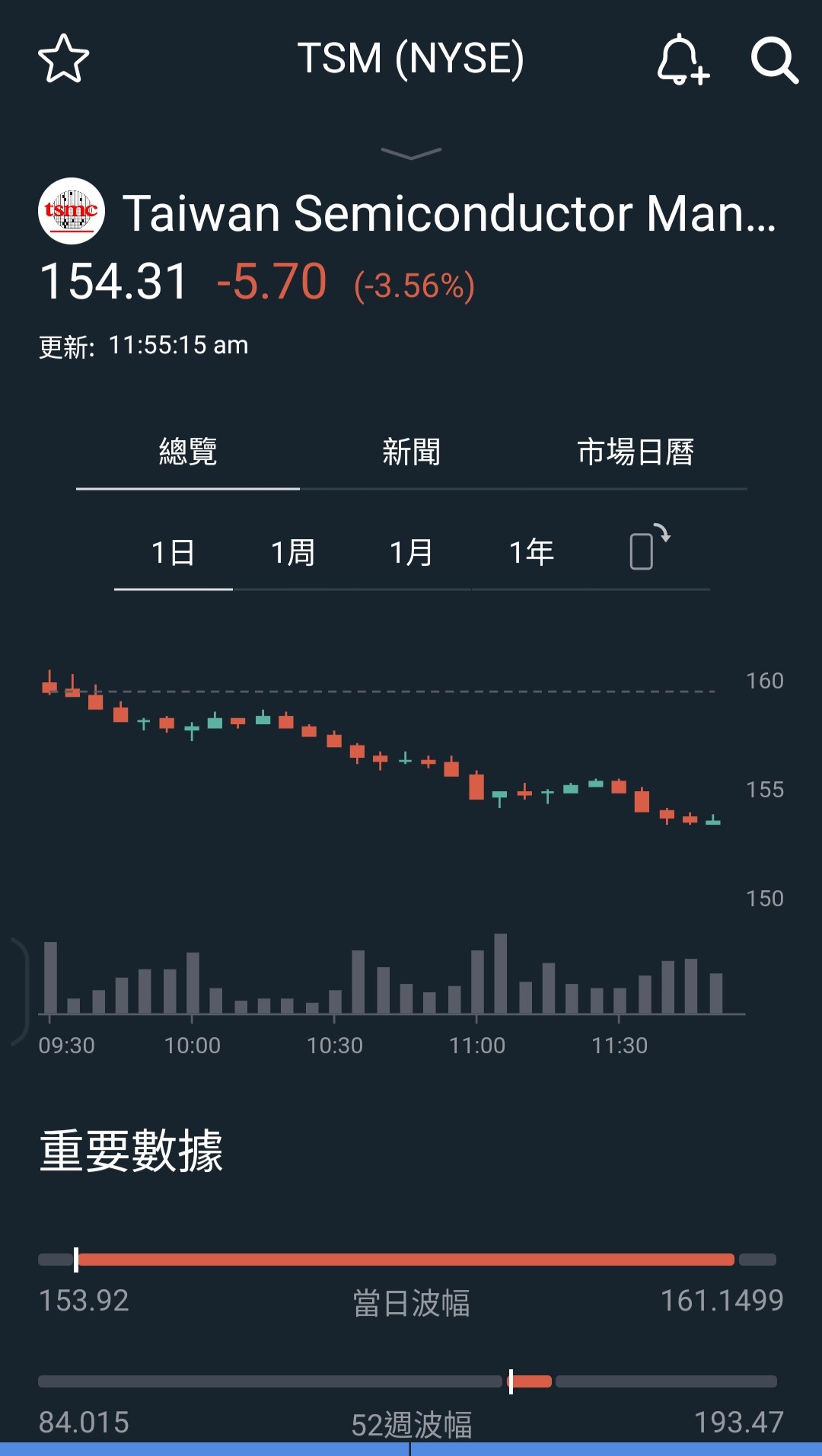Show the 1日 chart range
This screenshot has width=822, height=1456.
(x=174, y=552)
